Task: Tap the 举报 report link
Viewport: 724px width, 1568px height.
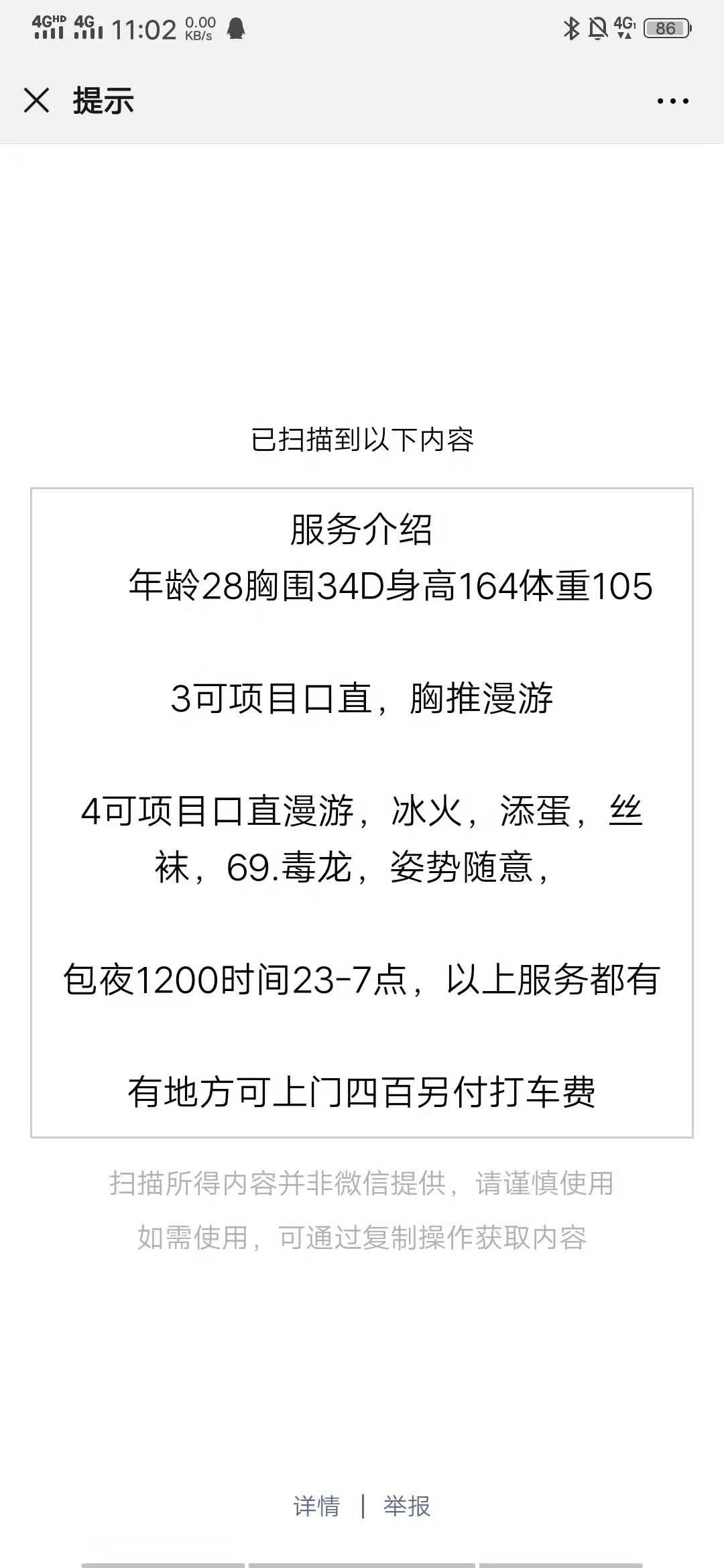Action: [x=407, y=1506]
